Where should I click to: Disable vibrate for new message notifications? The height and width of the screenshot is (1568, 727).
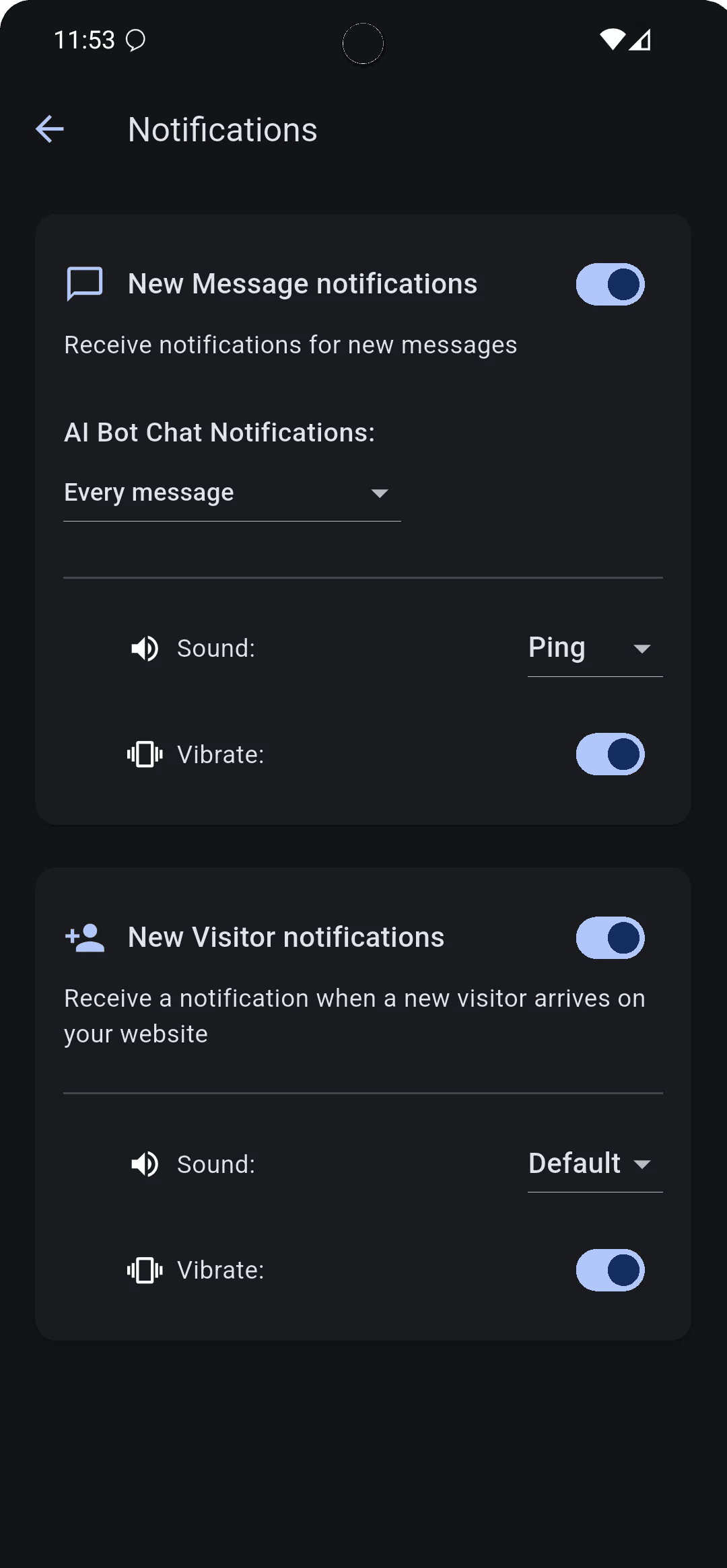coord(611,754)
